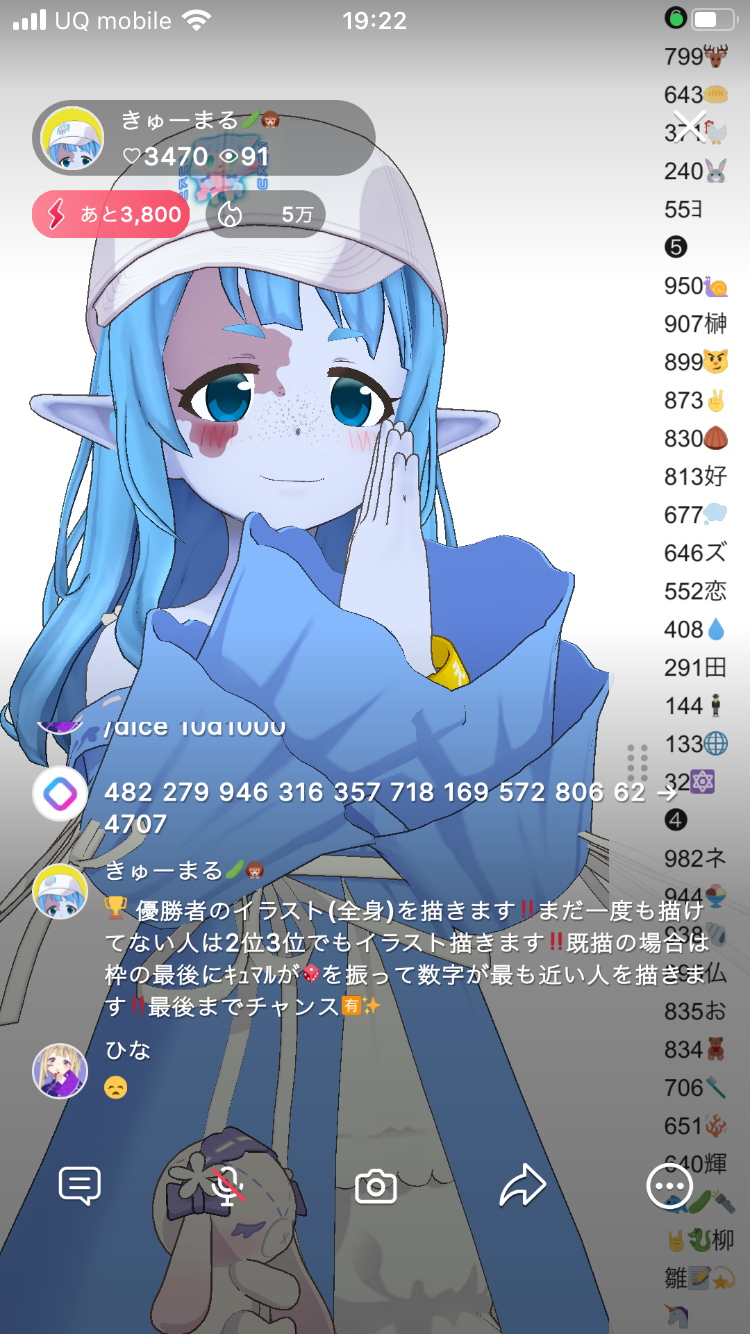The height and width of the screenshot is (1334, 750).
Task: Share this live stream
Action: (x=522, y=1186)
